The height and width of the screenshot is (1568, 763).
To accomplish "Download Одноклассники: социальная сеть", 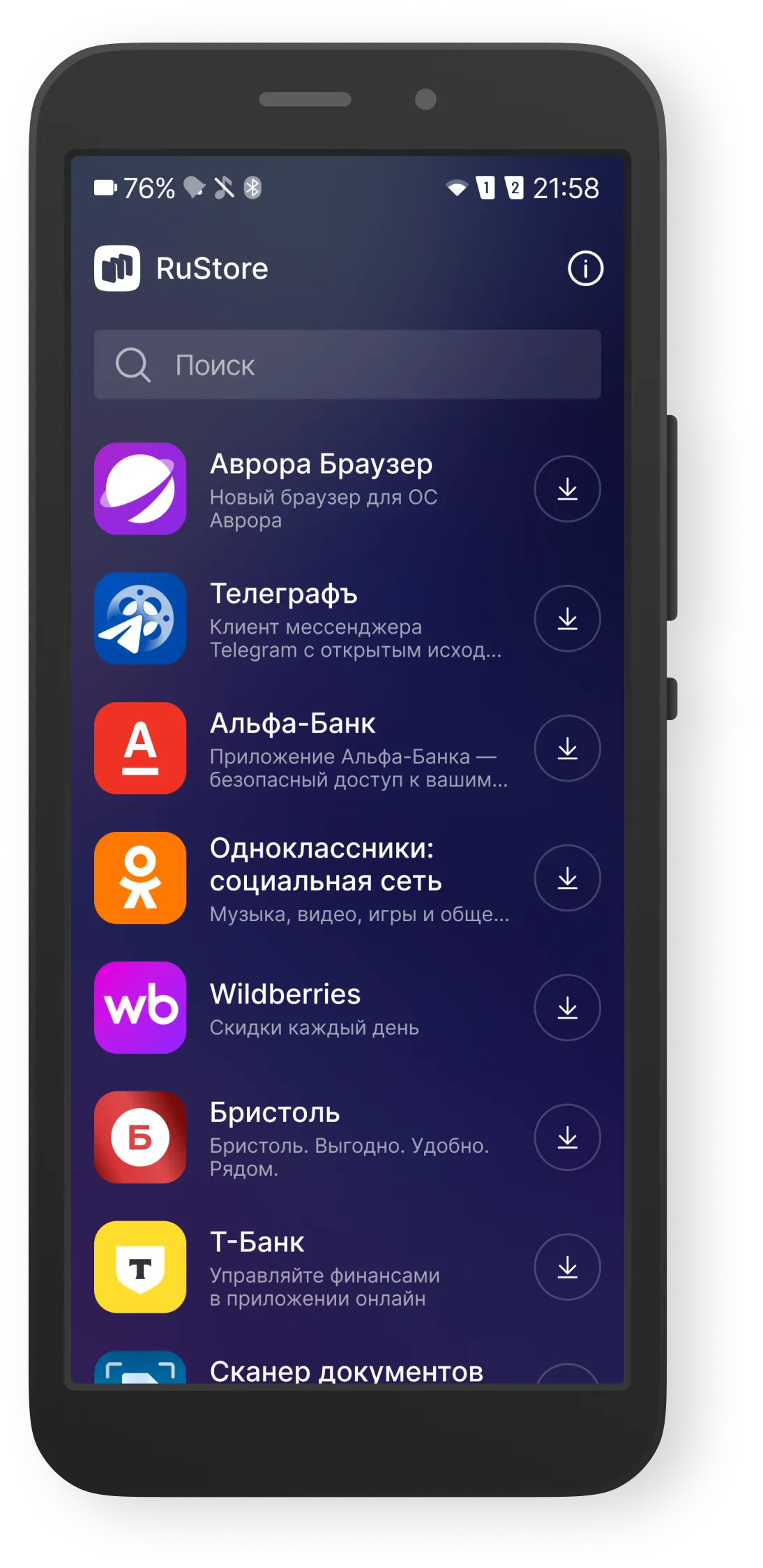I will click(x=567, y=879).
